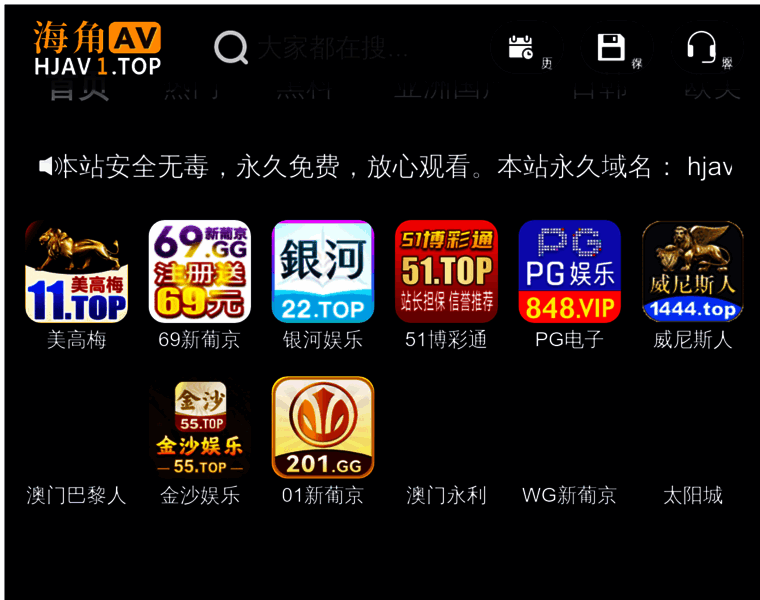
Task: Tap the WG新葡京 link
Action: [x=569, y=495]
